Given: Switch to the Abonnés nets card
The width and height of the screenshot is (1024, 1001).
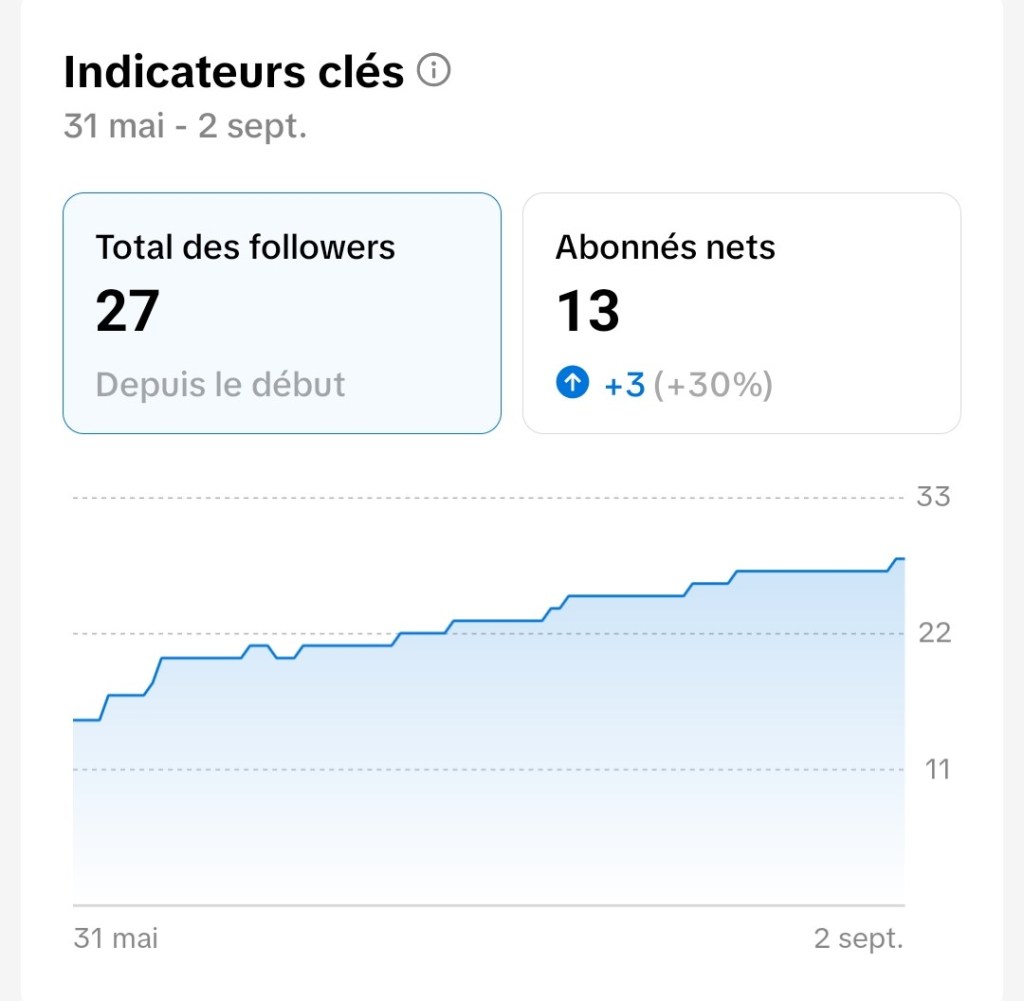Looking at the screenshot, I should click(741, 313).
